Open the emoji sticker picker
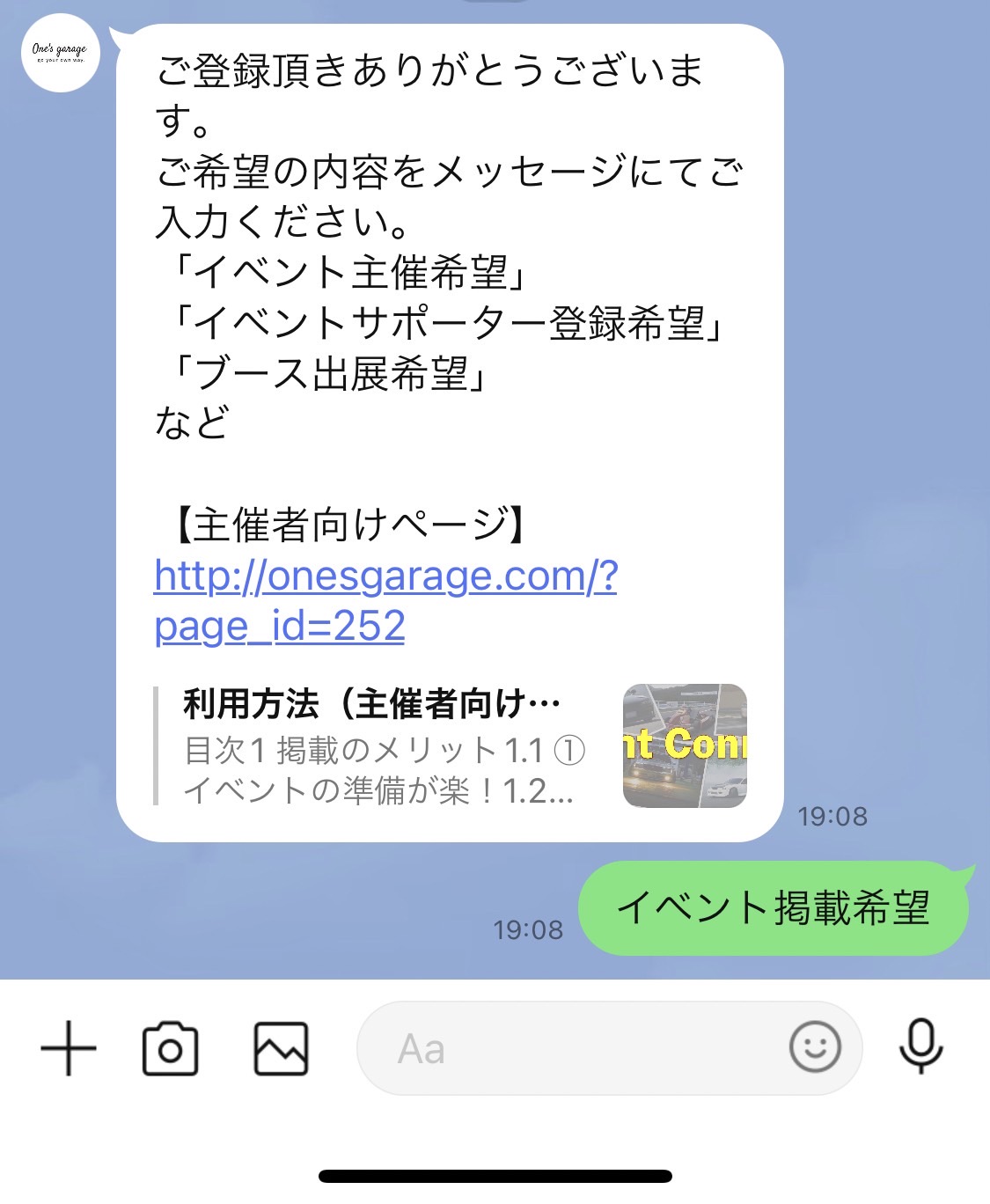 click(815, 1047)
